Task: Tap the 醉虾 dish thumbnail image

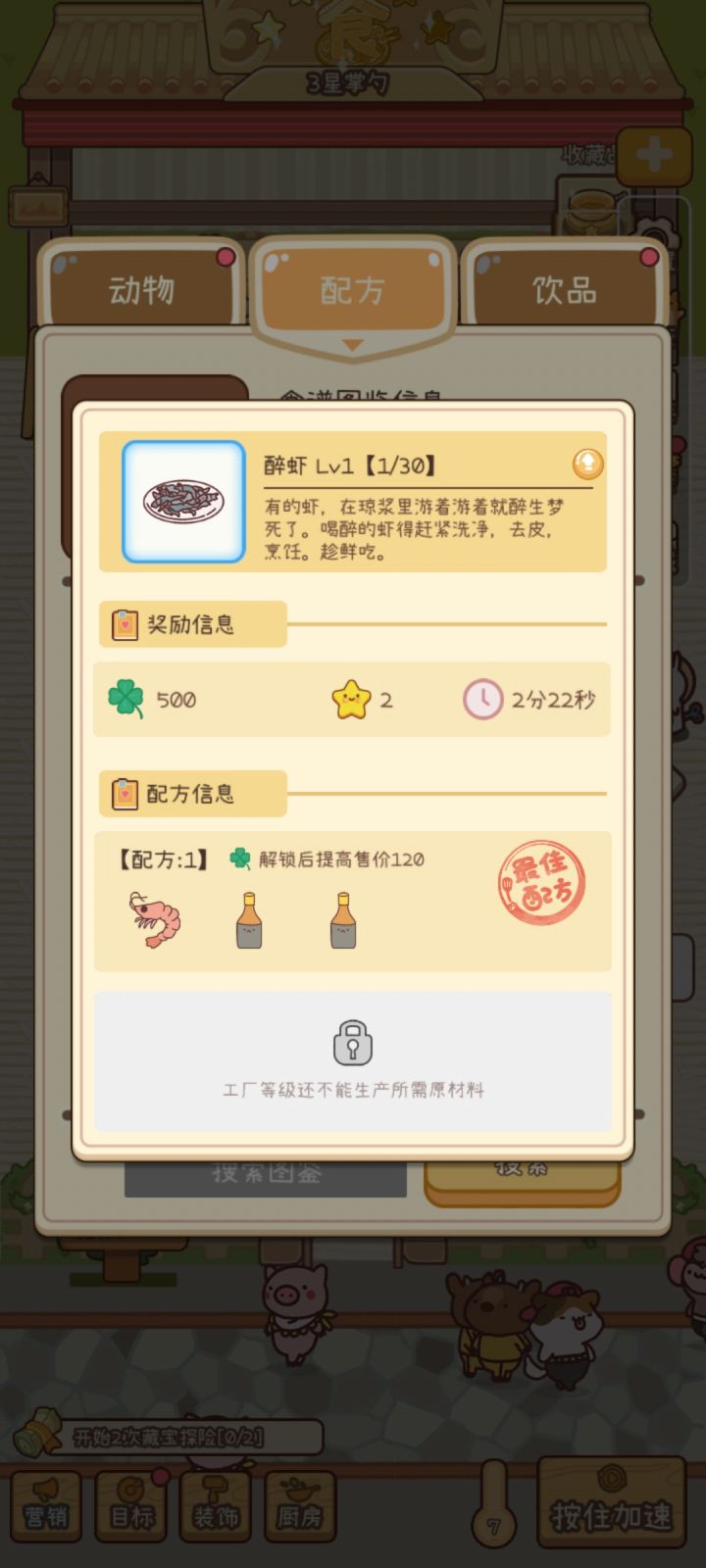Action: [182, 501]
